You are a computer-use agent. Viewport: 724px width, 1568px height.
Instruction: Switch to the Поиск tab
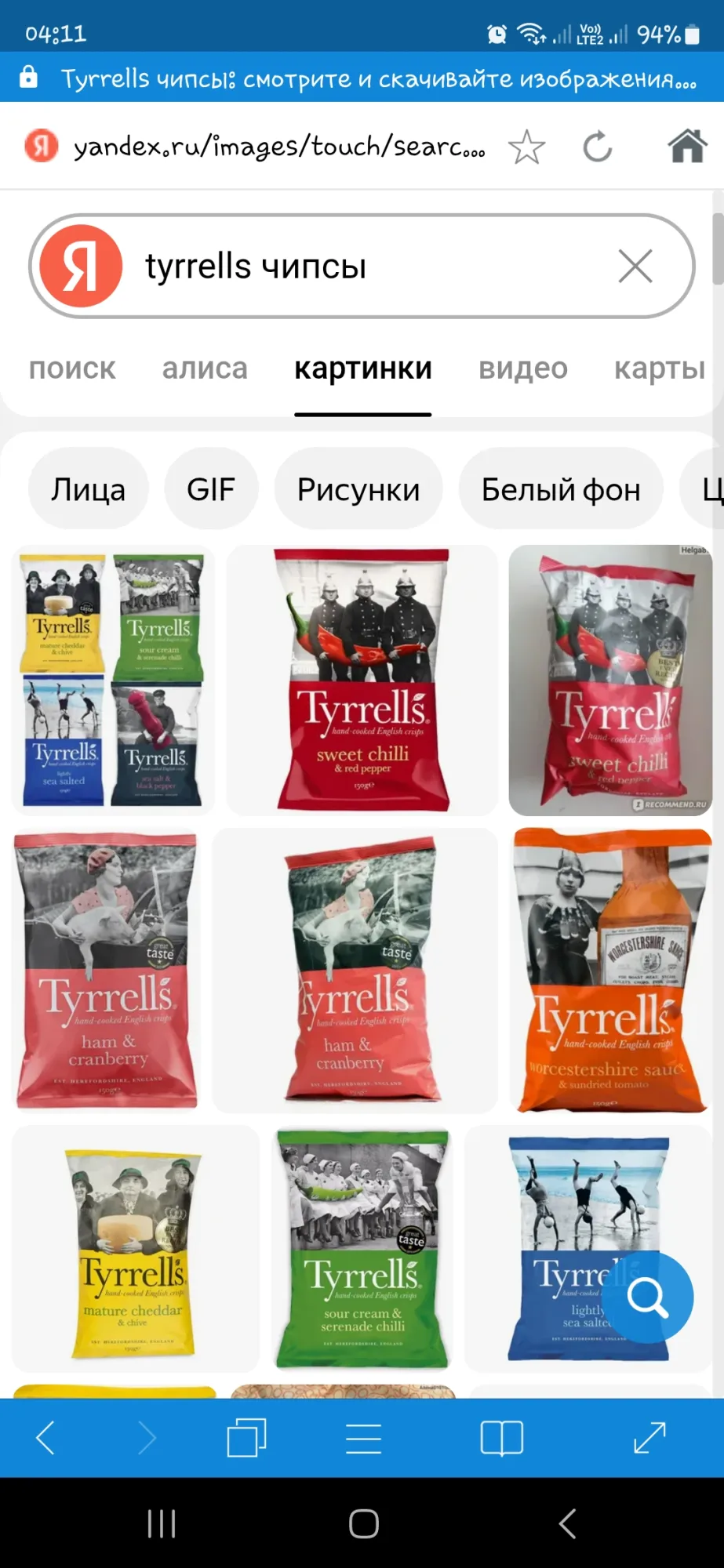72,368
